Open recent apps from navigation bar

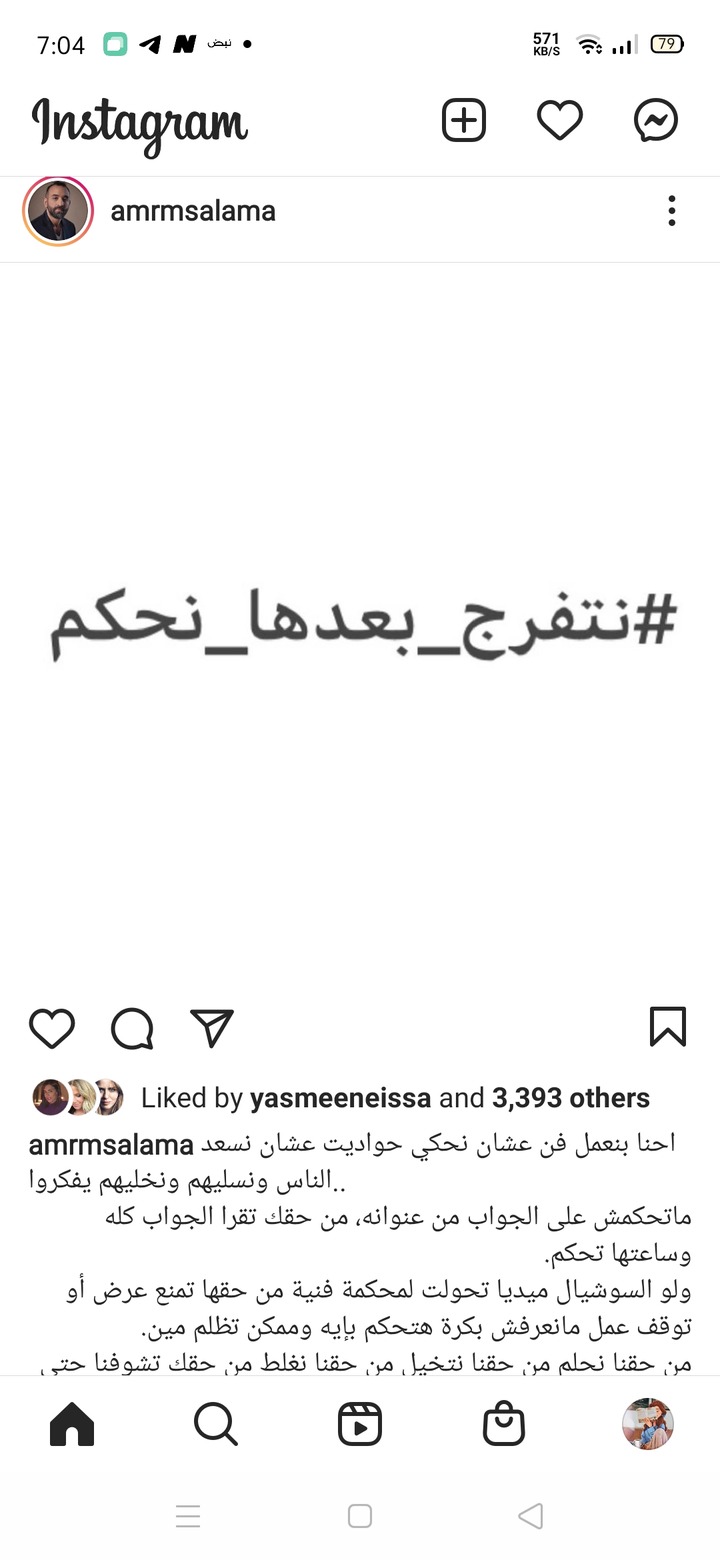[188, 1516]
